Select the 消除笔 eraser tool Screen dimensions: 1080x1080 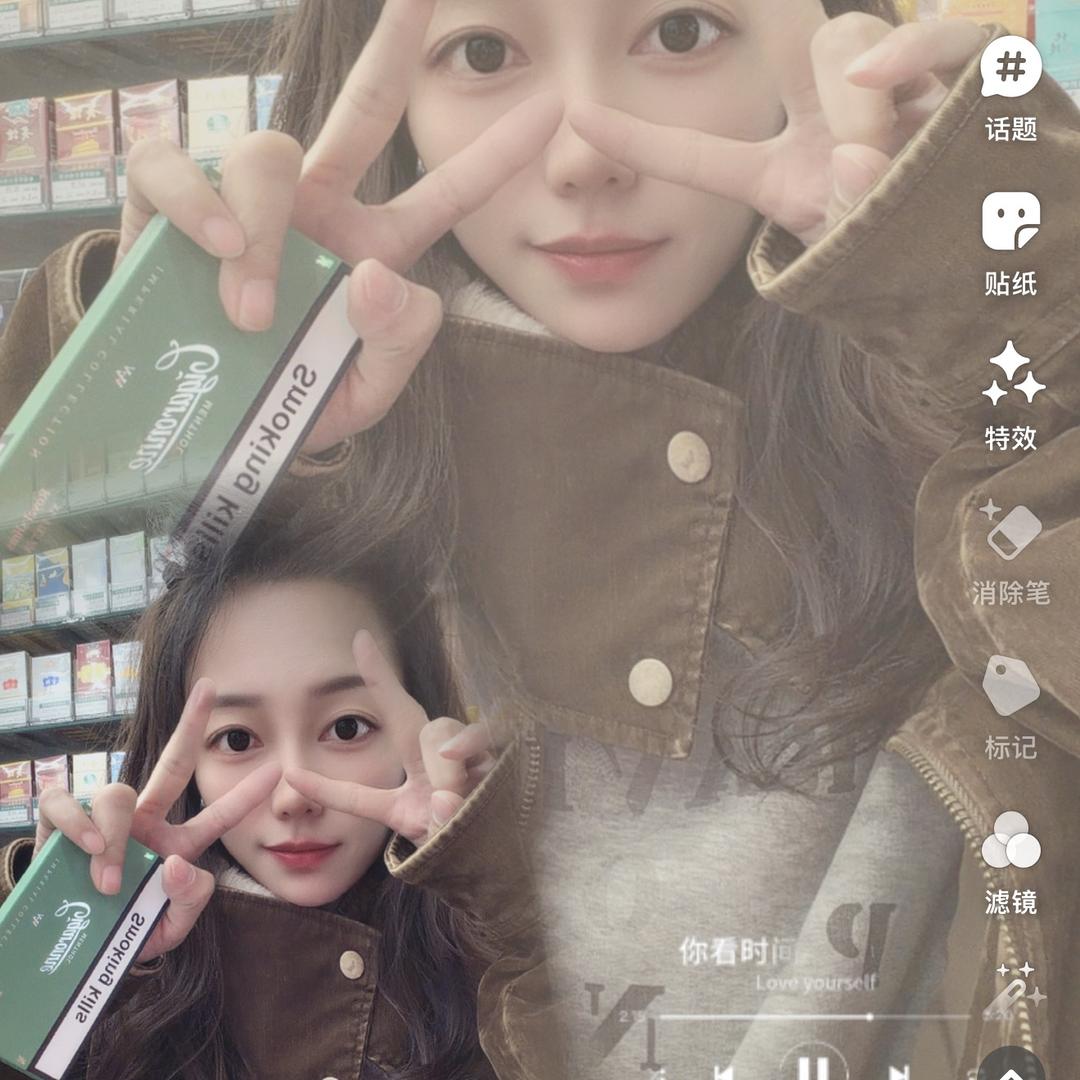(1011, 531)
